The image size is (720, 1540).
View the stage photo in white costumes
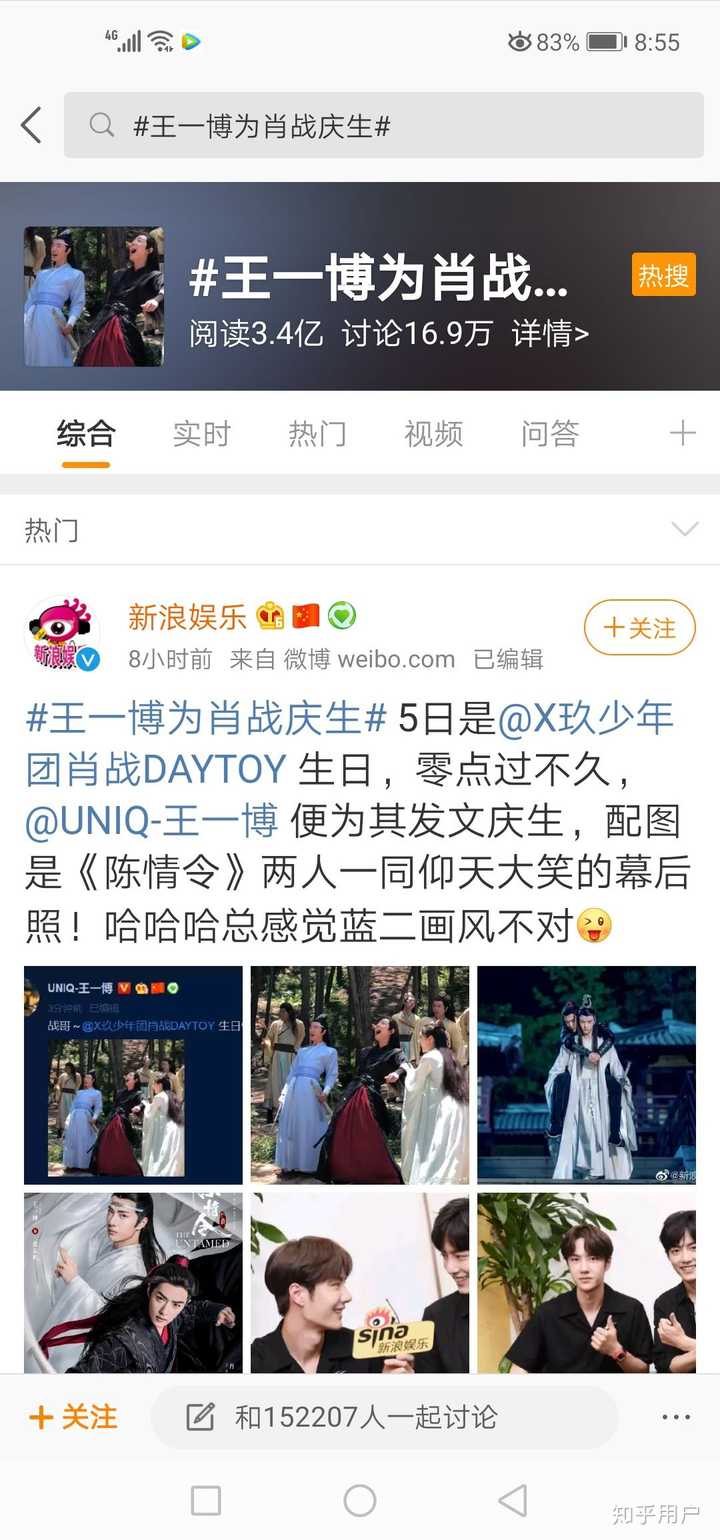[x=586, y=1075]
